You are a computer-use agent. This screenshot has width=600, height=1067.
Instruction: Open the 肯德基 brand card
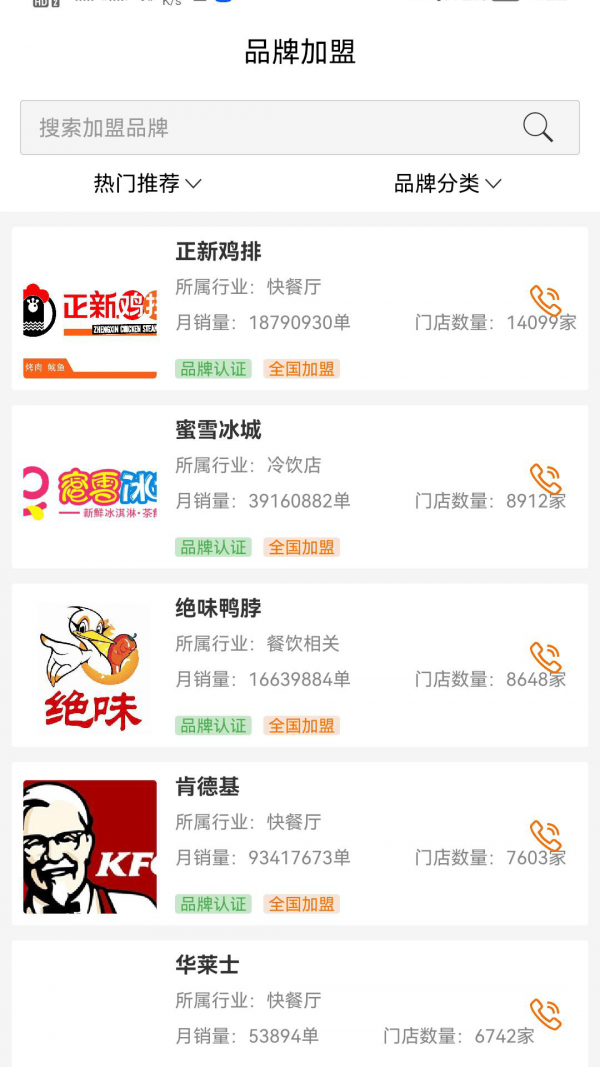[x=300, y=843]
